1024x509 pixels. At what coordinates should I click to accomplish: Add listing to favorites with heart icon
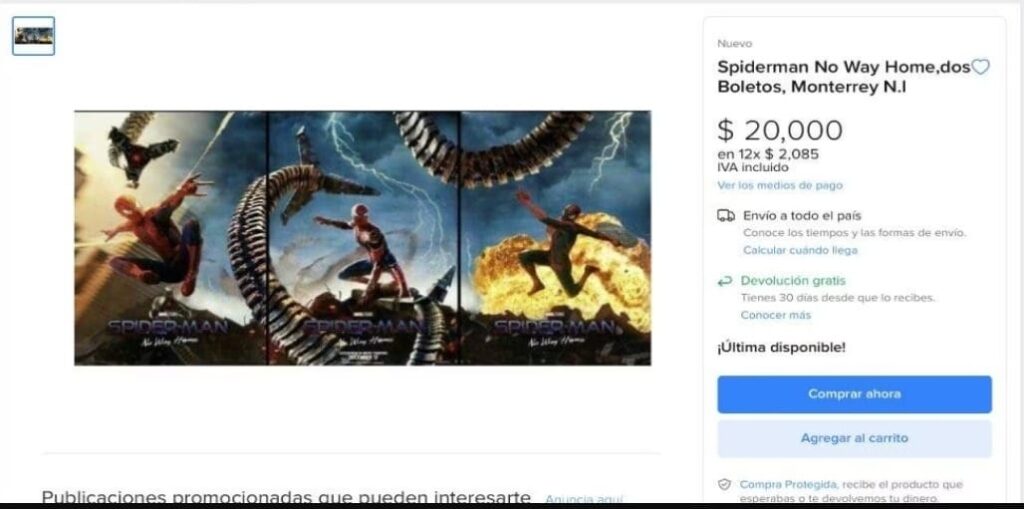point(980,67)
